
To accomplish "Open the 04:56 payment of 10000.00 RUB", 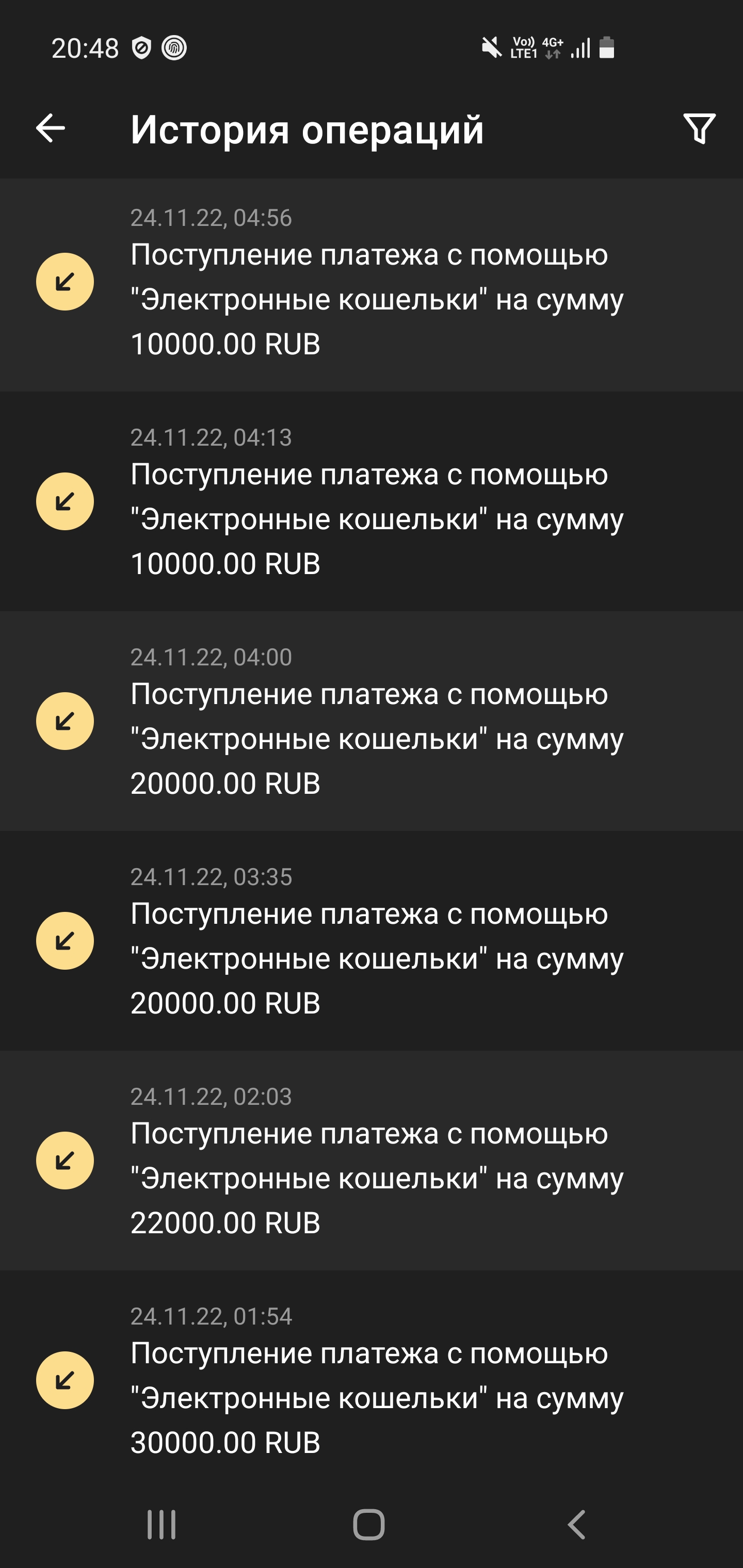I will coord(372,284).
